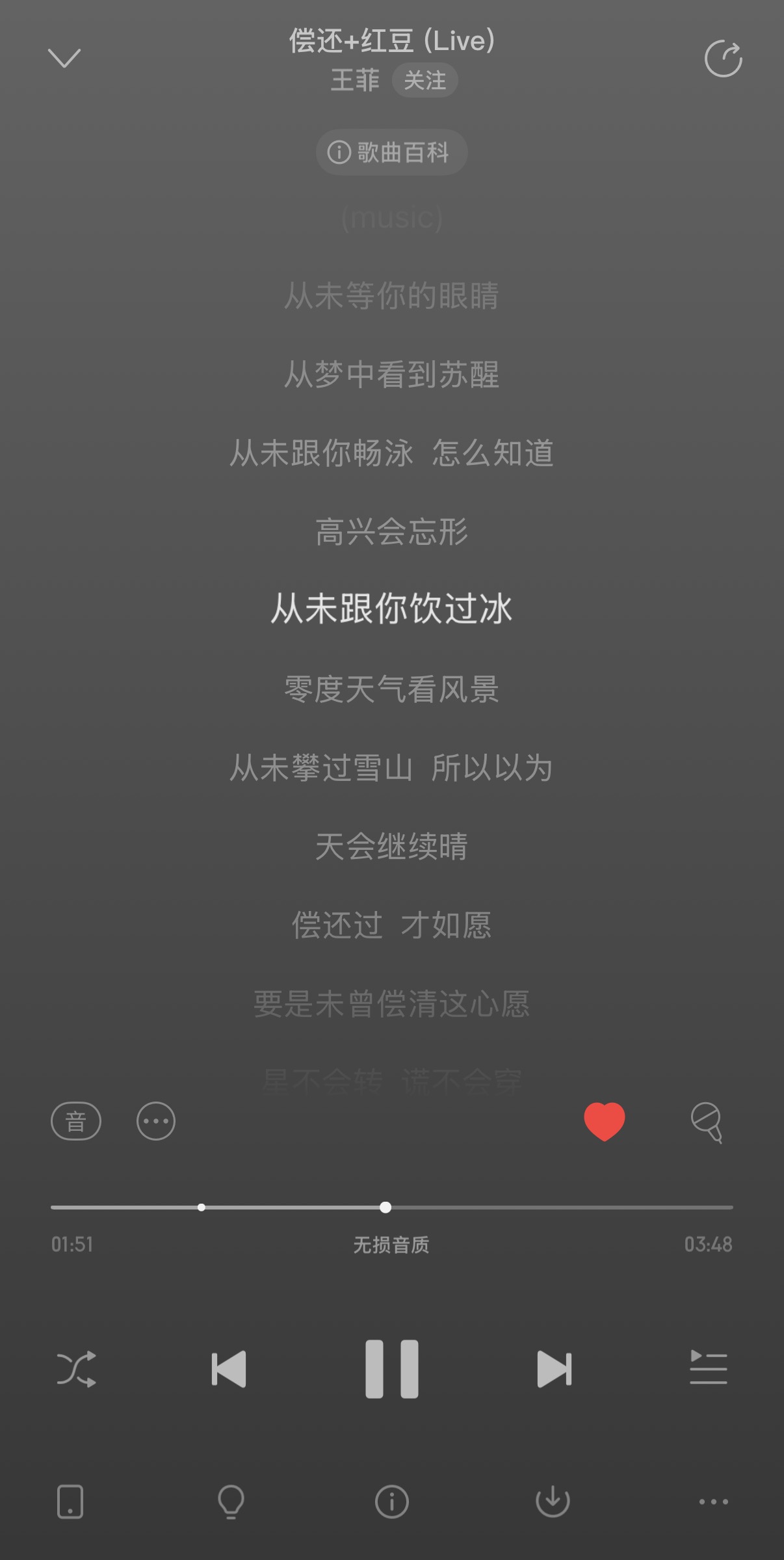Pause the current song
The height and width of the screenshot is (1560, 784).
point(391,1369)
